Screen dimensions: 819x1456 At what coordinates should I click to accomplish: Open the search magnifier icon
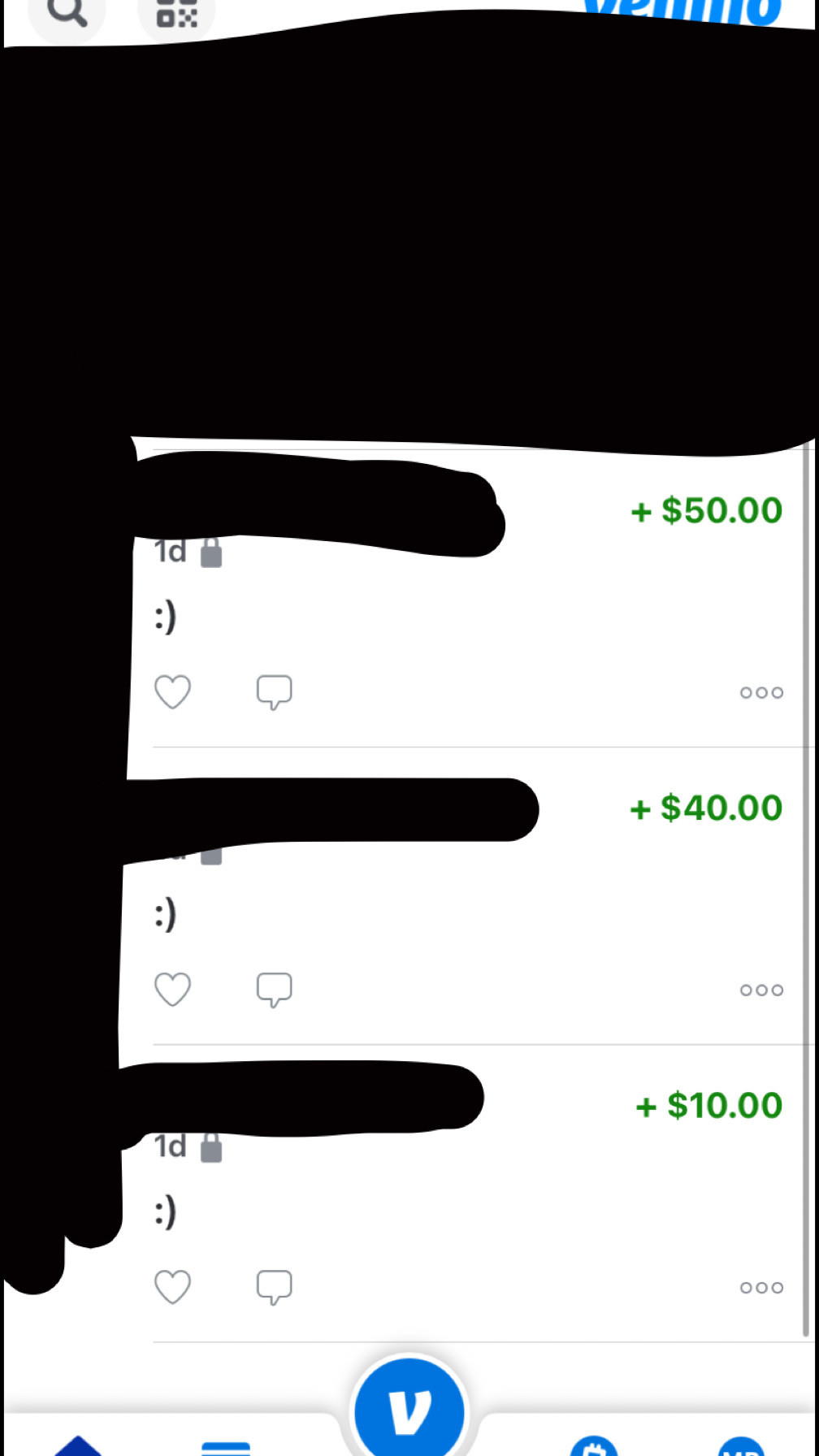[x=67, y=14]
